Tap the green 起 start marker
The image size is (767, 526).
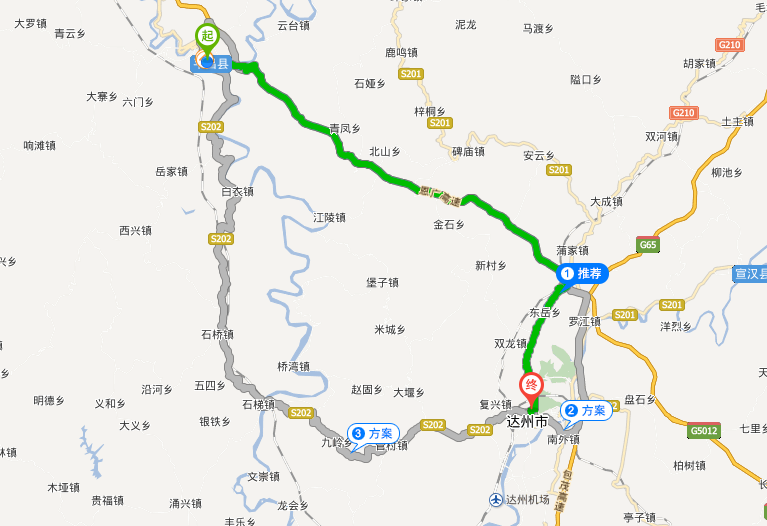click(x=207, y=39)
